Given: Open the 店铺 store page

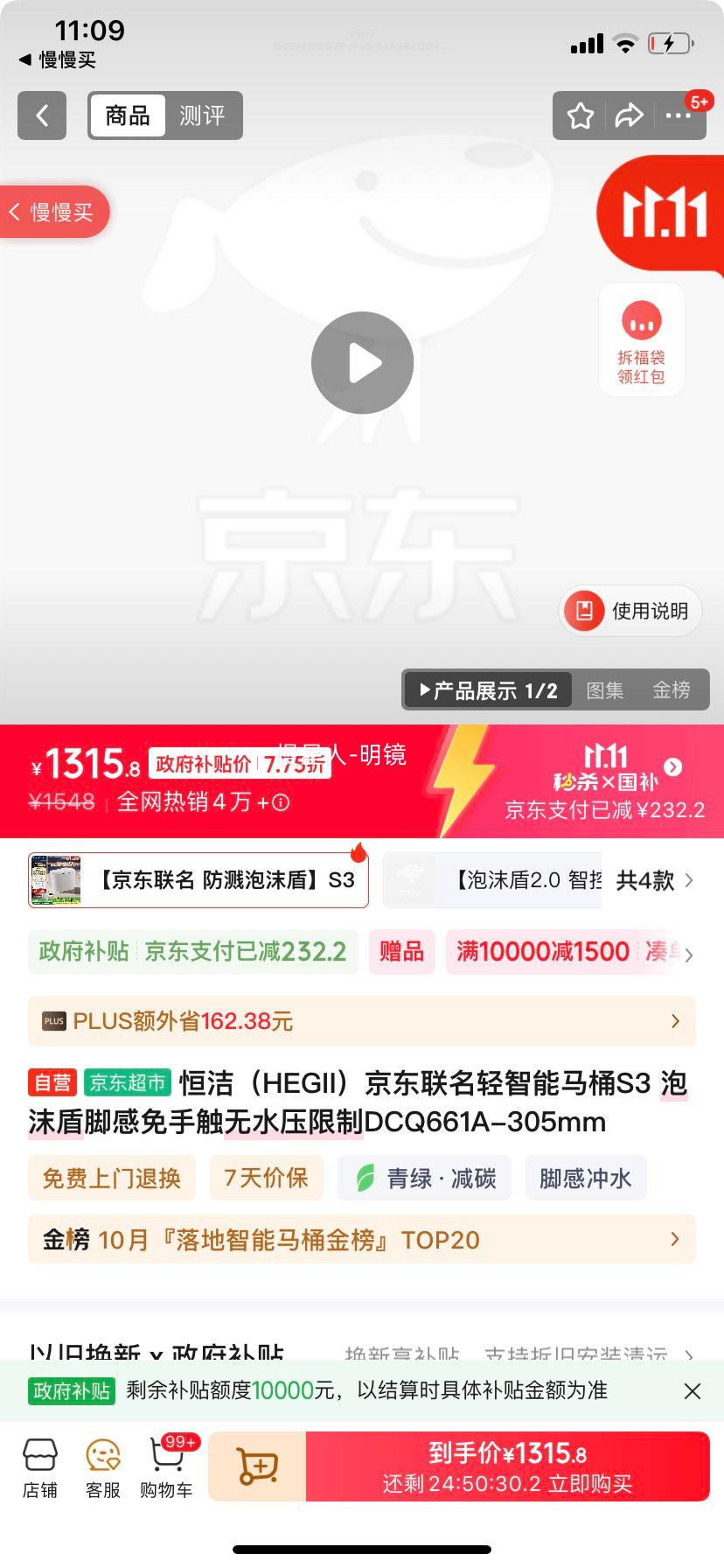Looking at the screenshot, I should click(x=40, y=1468).
